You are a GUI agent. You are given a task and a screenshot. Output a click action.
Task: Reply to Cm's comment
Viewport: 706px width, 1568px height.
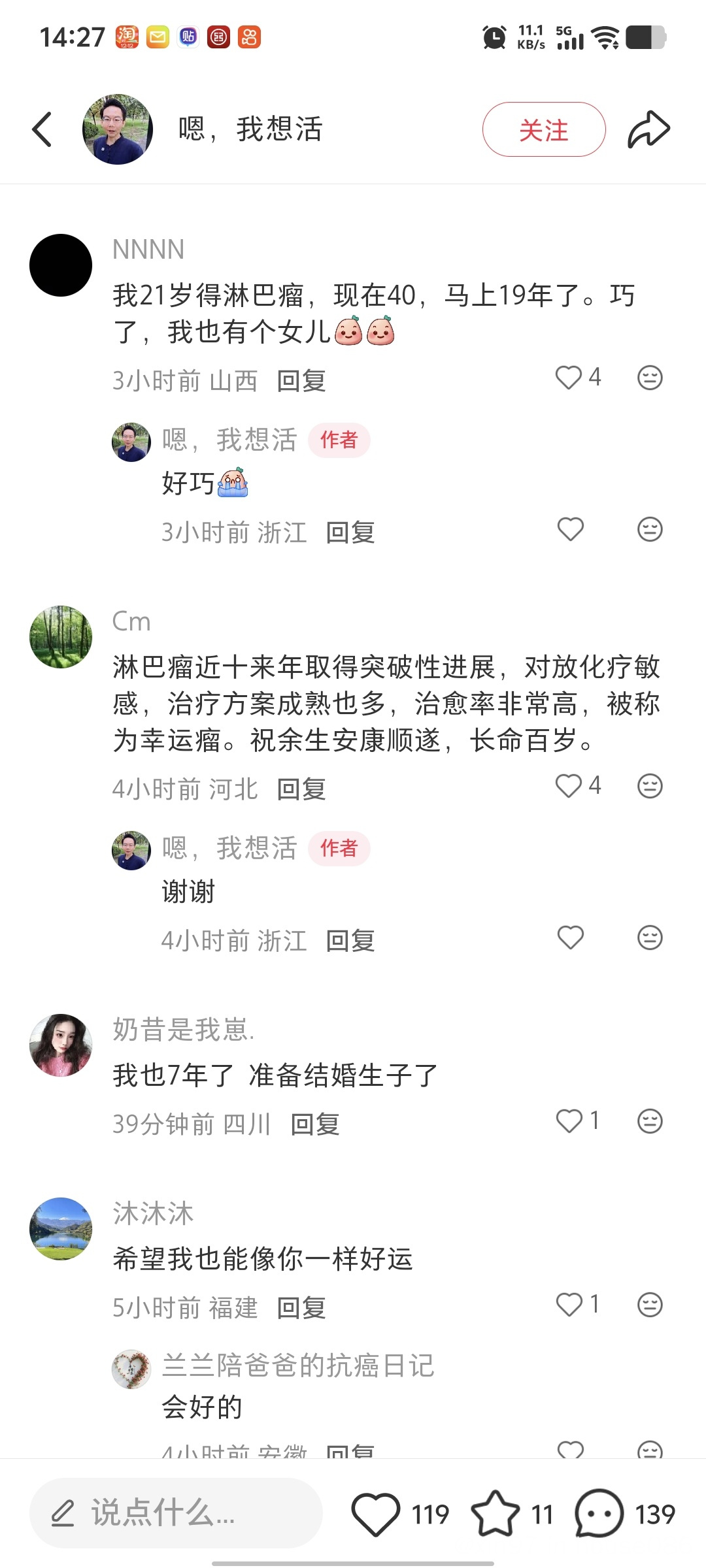point(301,789)
